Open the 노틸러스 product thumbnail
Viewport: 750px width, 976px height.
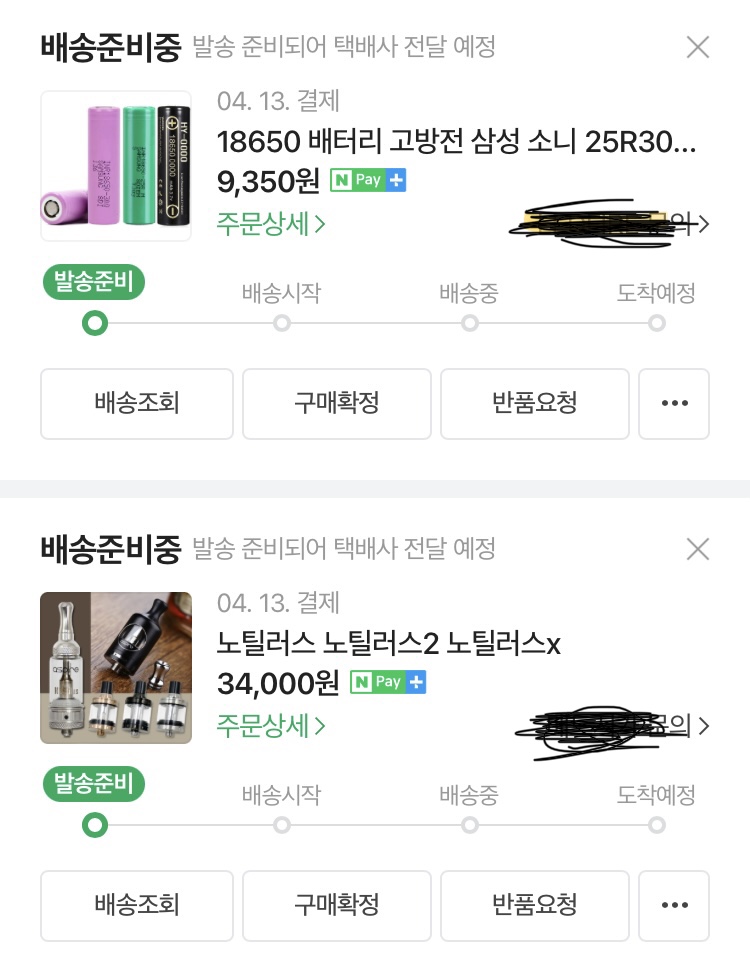(x=116, y=668)
